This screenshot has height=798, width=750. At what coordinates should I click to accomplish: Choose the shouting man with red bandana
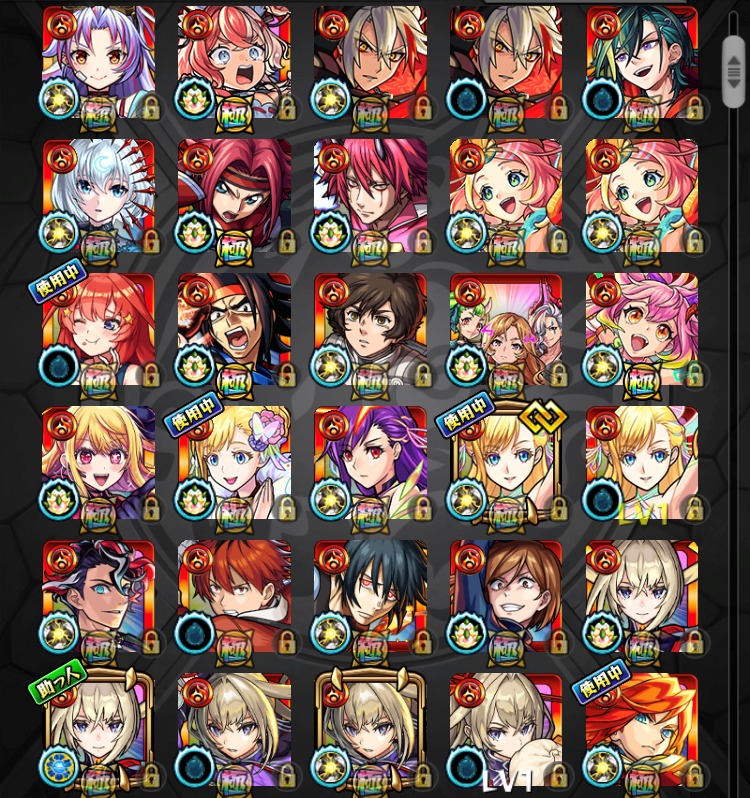pyautogui.click(x=234, y=330)
